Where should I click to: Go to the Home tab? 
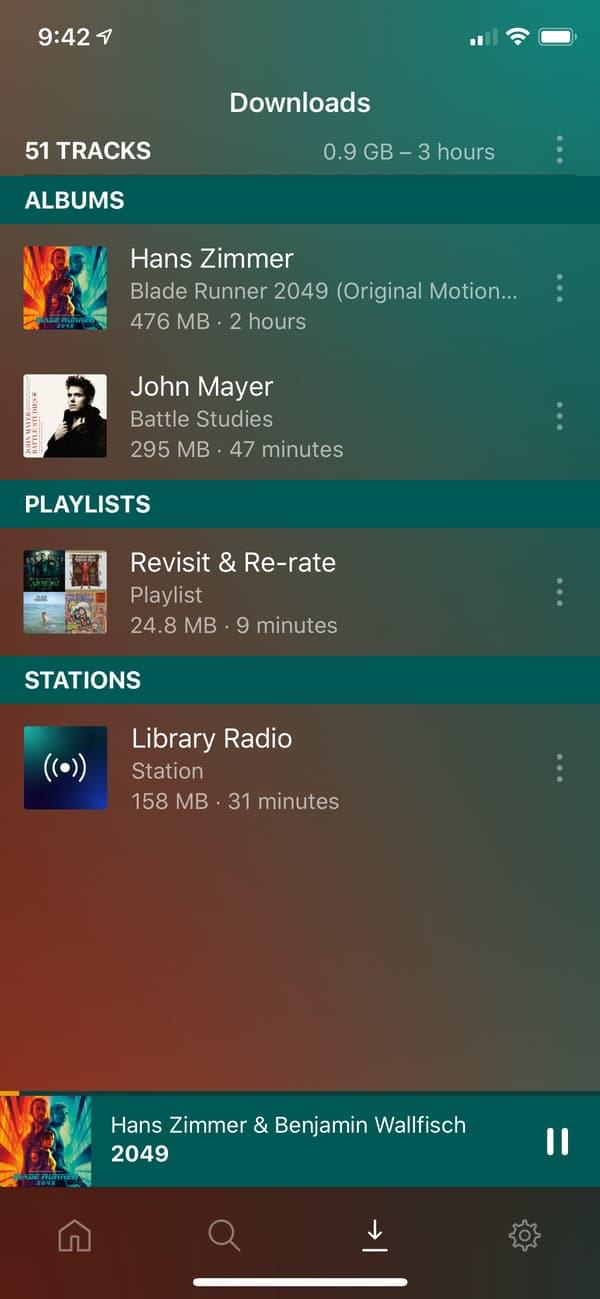click(x=75, y=1237)
